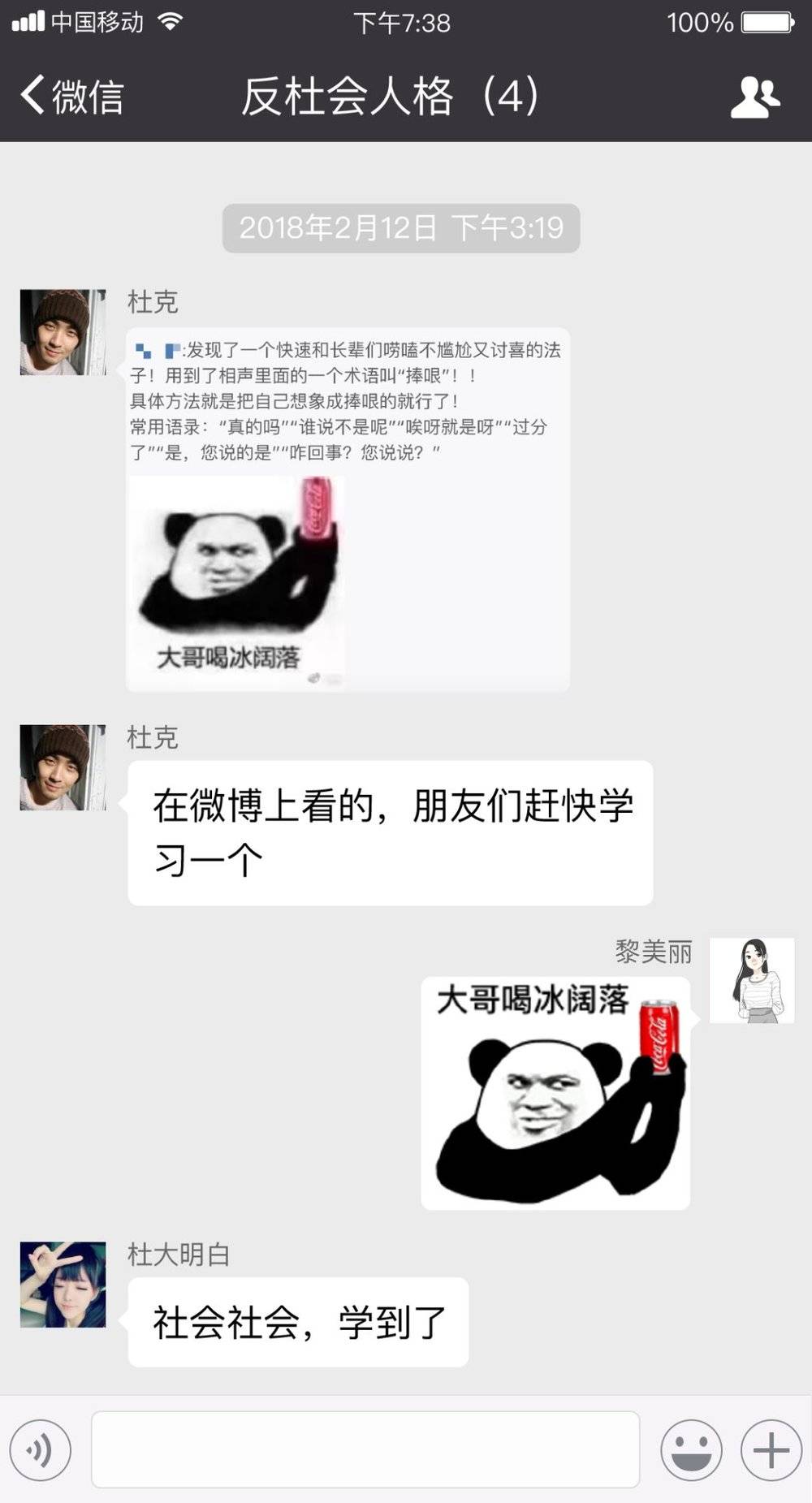Switch to voice message input

pos(41,1449)
